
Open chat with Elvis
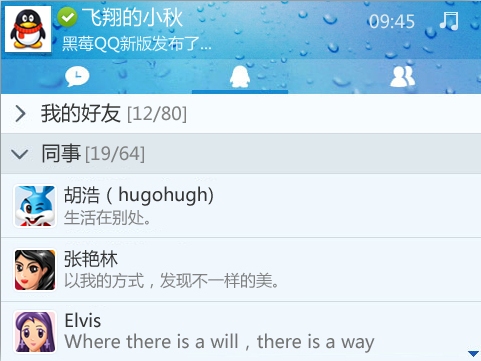pos(241,332)
